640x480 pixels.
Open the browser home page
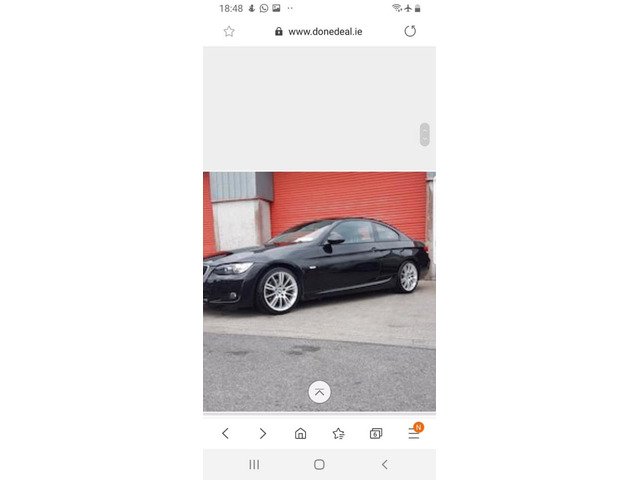click(x=300, y=433)
